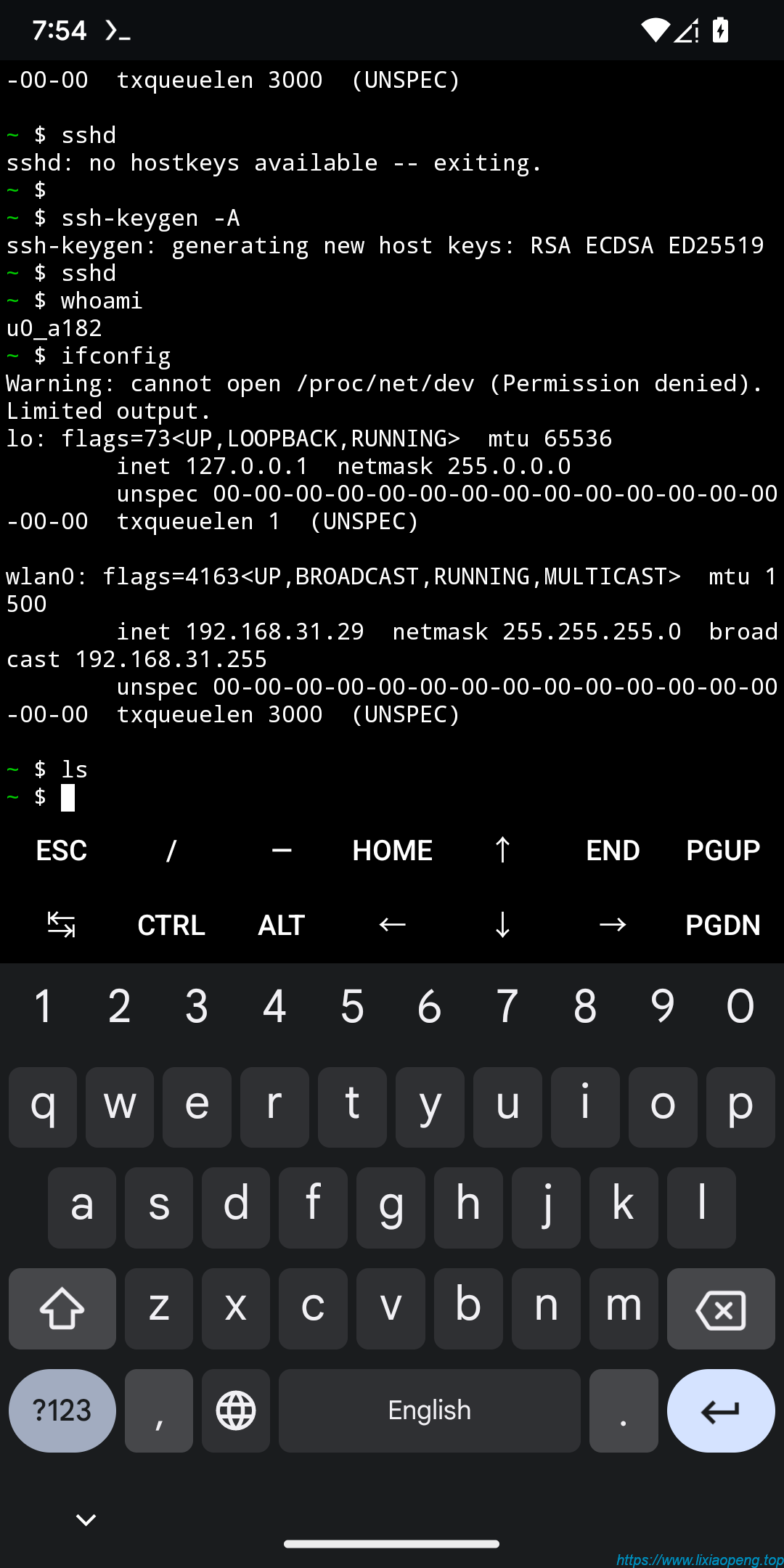Tap the PGDN extra key
The image size is (784, 1568).
723,925
